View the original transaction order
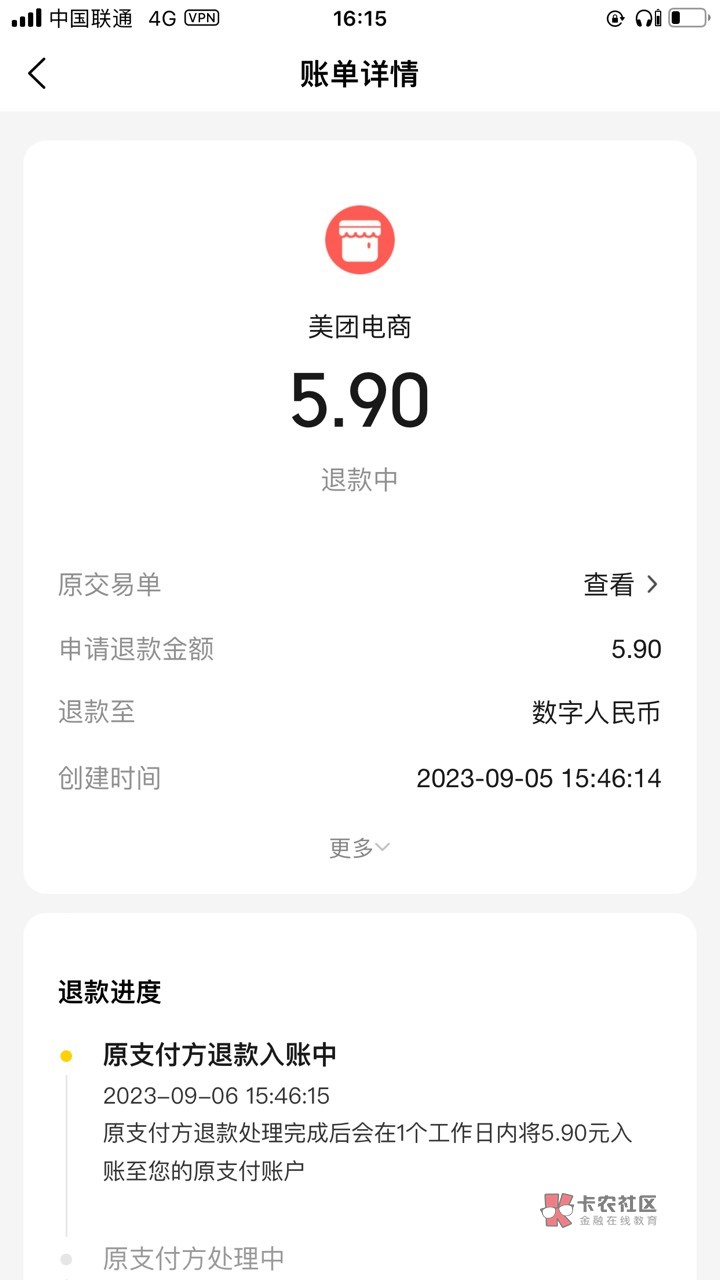 click(x=621, y=585)
